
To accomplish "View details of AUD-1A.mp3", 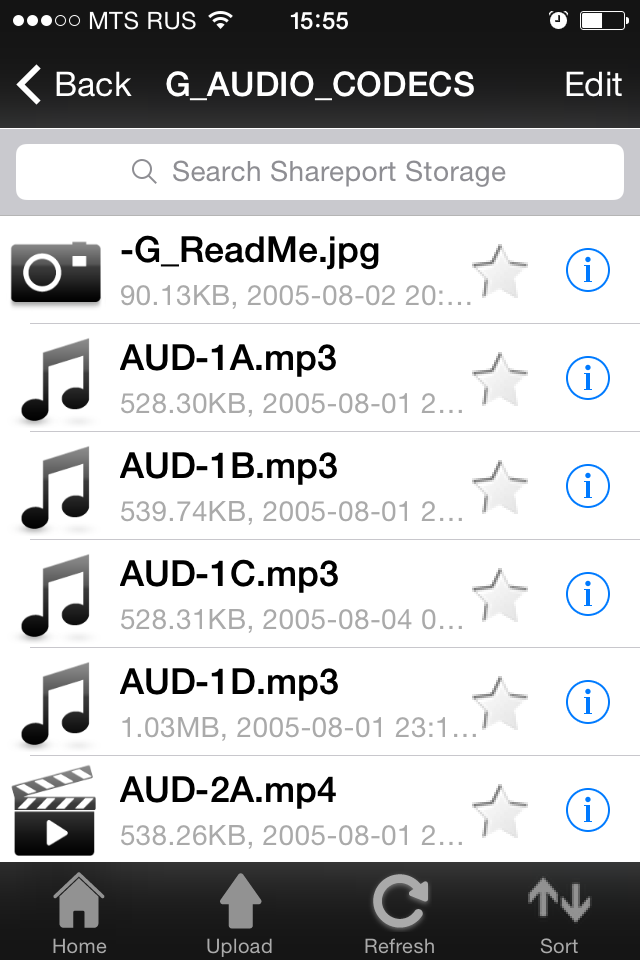I will [587, 378].
